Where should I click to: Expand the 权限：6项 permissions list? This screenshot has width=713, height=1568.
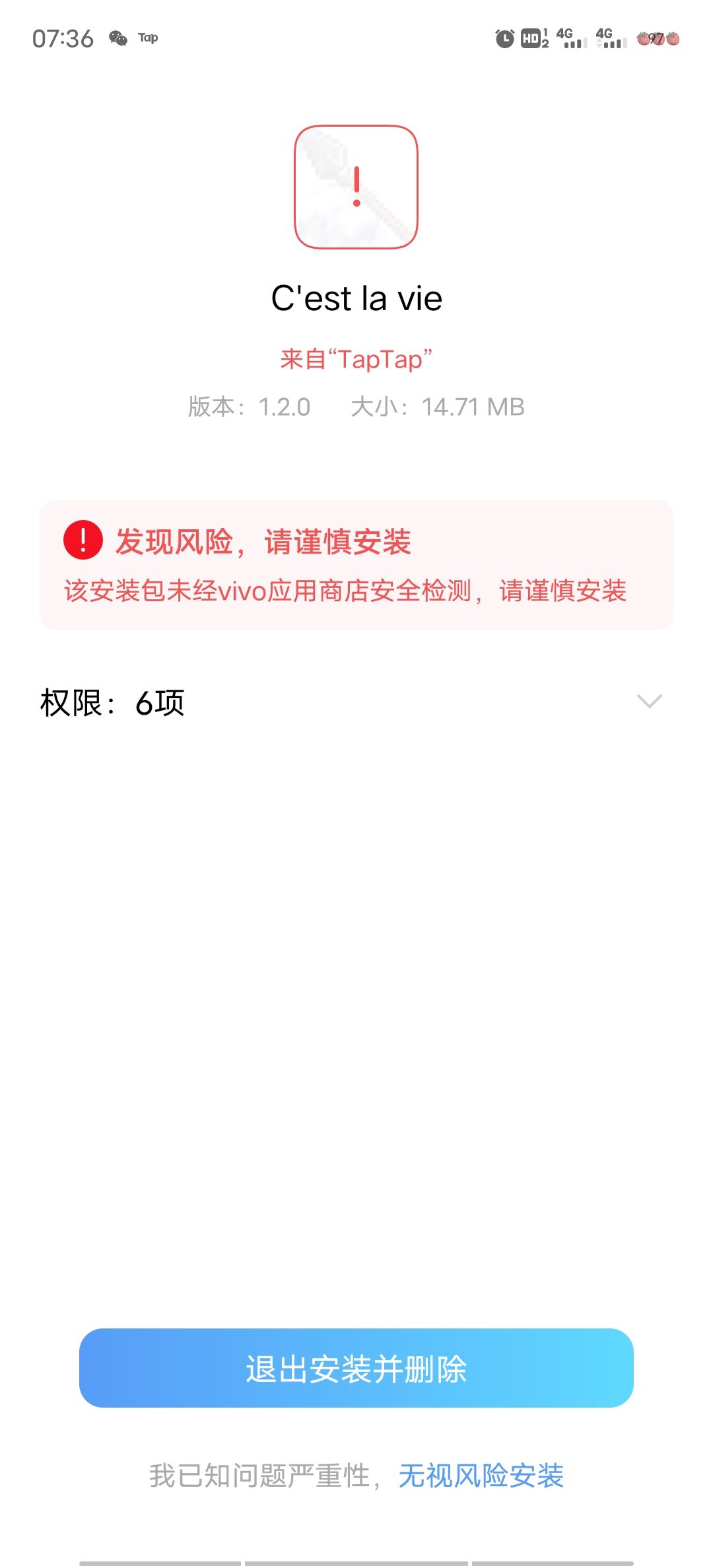(x=356, y=702)
